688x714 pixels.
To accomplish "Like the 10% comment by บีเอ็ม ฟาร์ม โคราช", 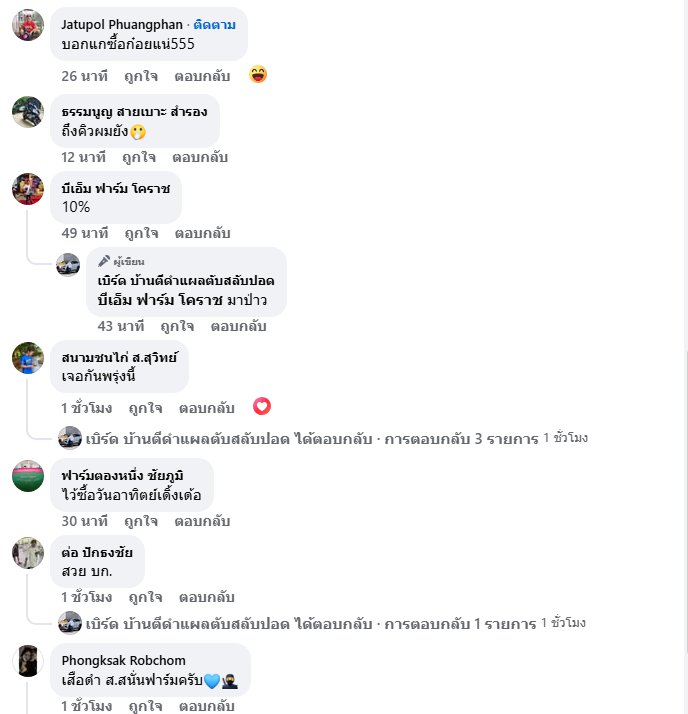I will click(141, 233).
